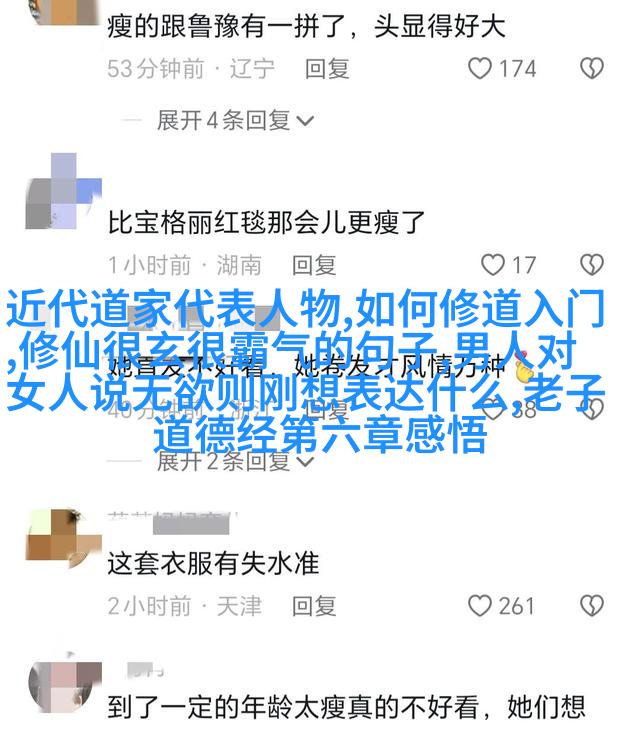The width and height of the screenshot is (640, 732).
Task: Dislike the comment posted from 辽宁
Action: click(x=592, y=69)
